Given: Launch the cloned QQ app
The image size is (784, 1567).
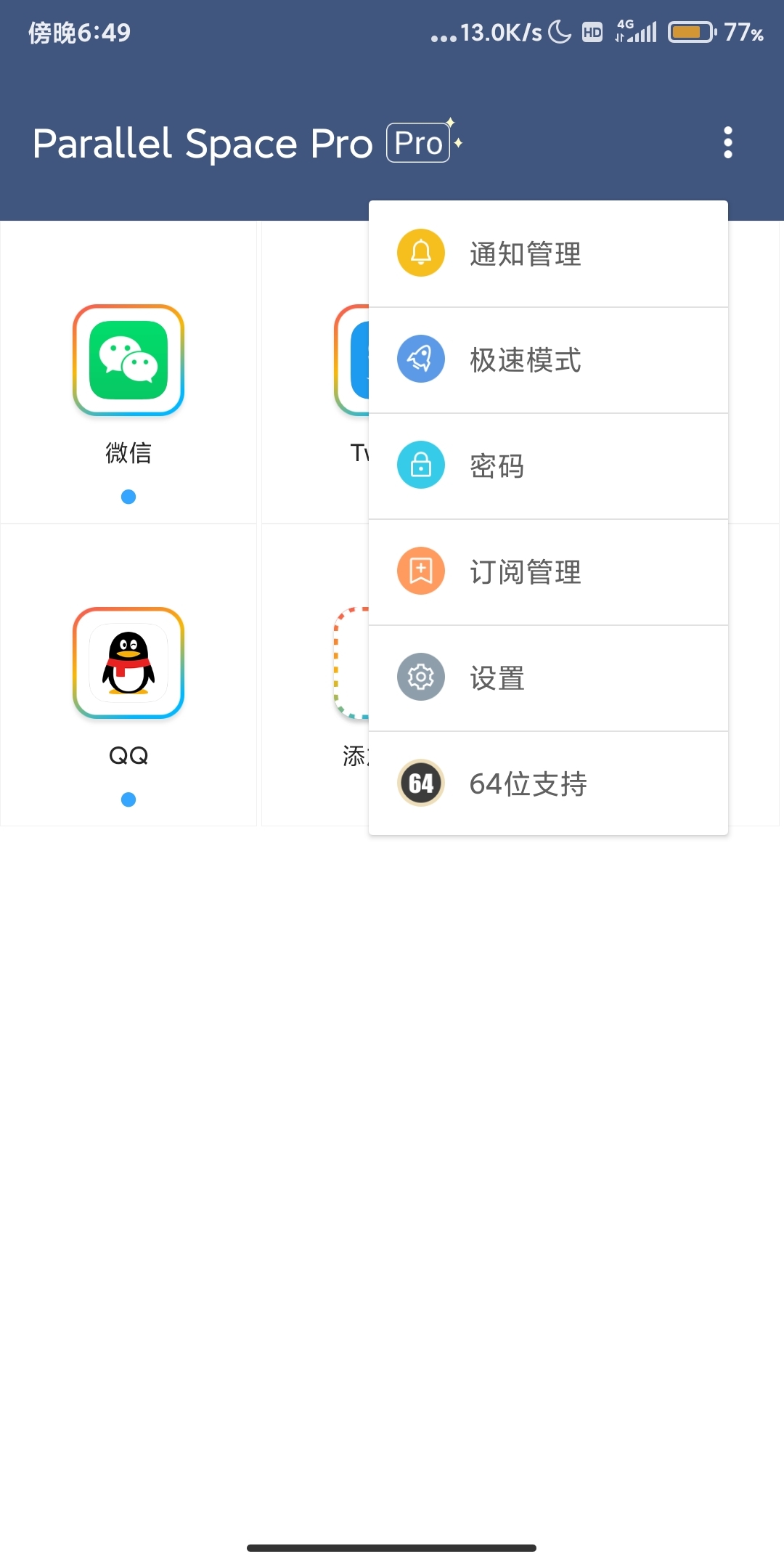Looking at the screenshot, I should (128, 663).
